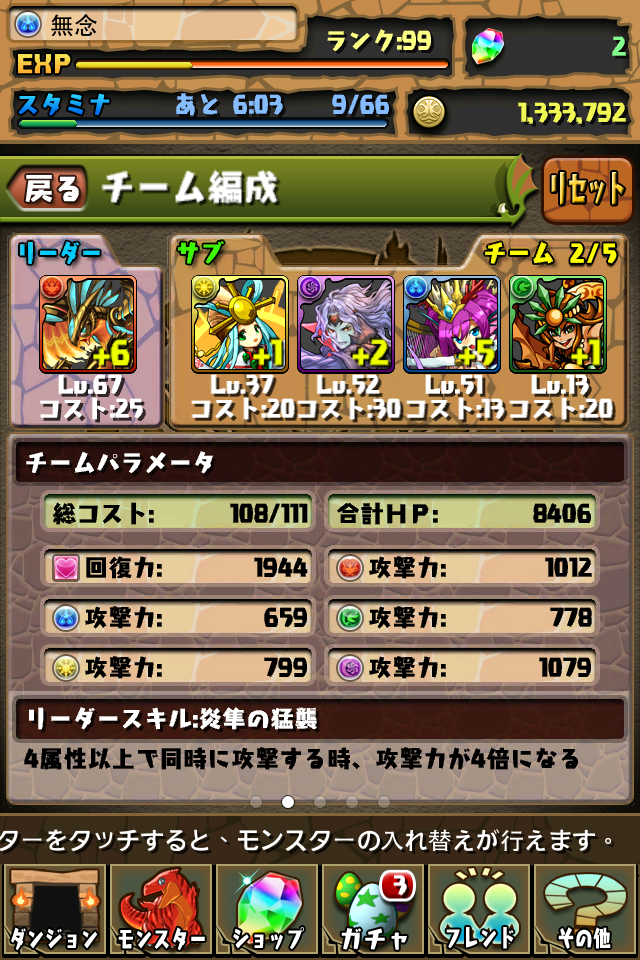Open the フレンド friends tab
Viewport: 640px width, 960px height.
[480, 908]
